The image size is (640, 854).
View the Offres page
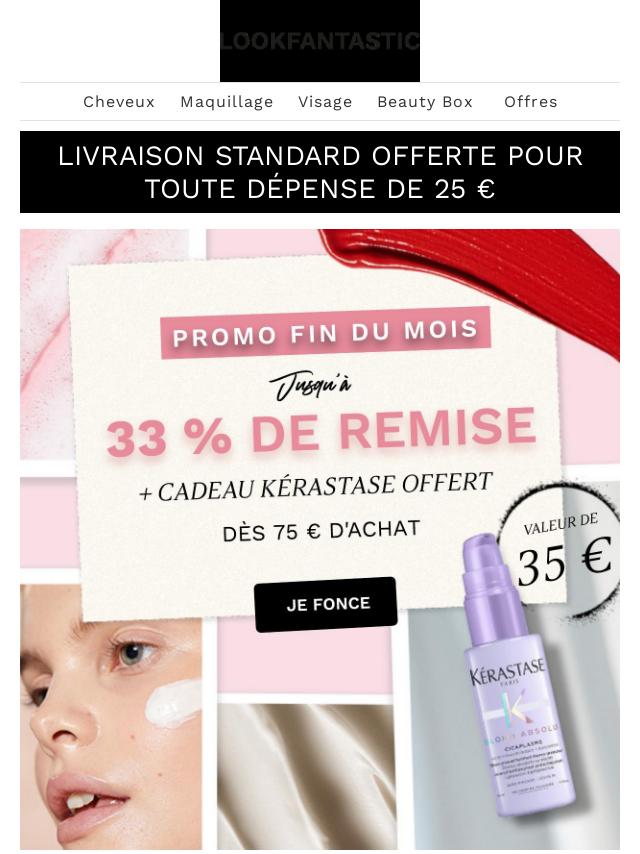[x=530, y=102]
